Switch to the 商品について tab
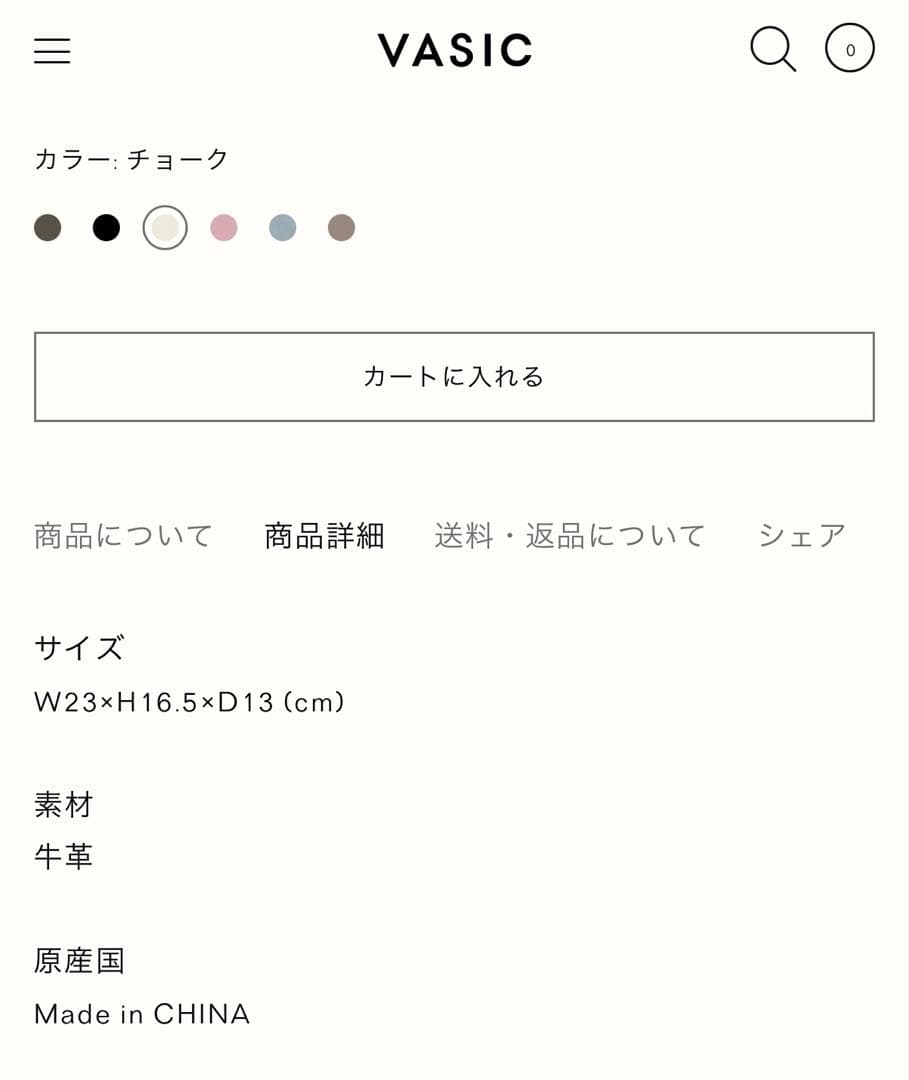909x1080 pixels. [124, 536]
